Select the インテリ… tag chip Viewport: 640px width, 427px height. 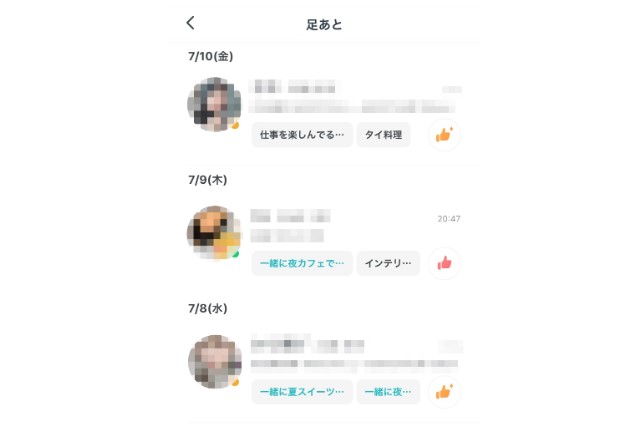388,263
